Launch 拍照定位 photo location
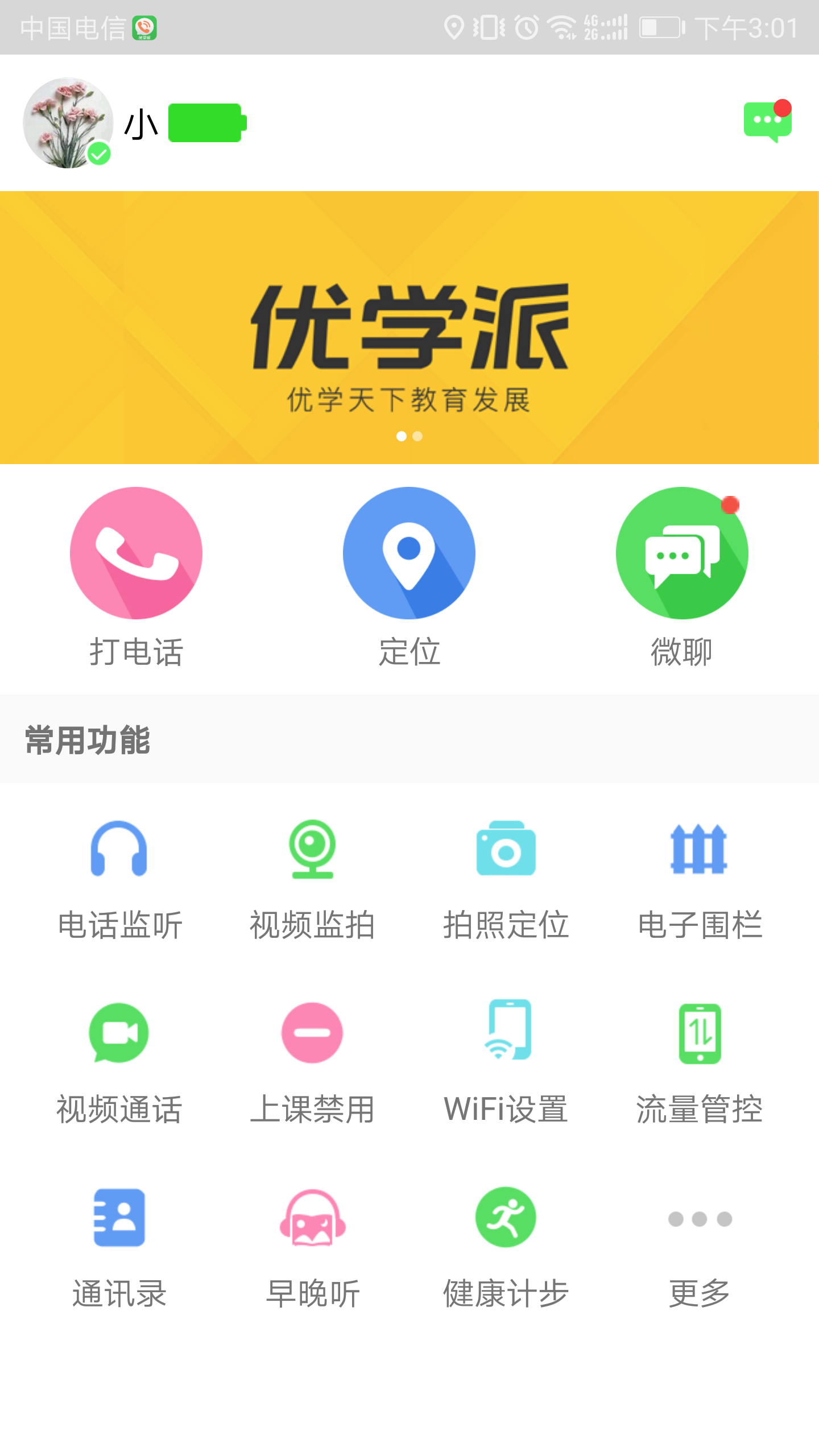Viewport: 819px width, 1456px height. click(506, 878)
